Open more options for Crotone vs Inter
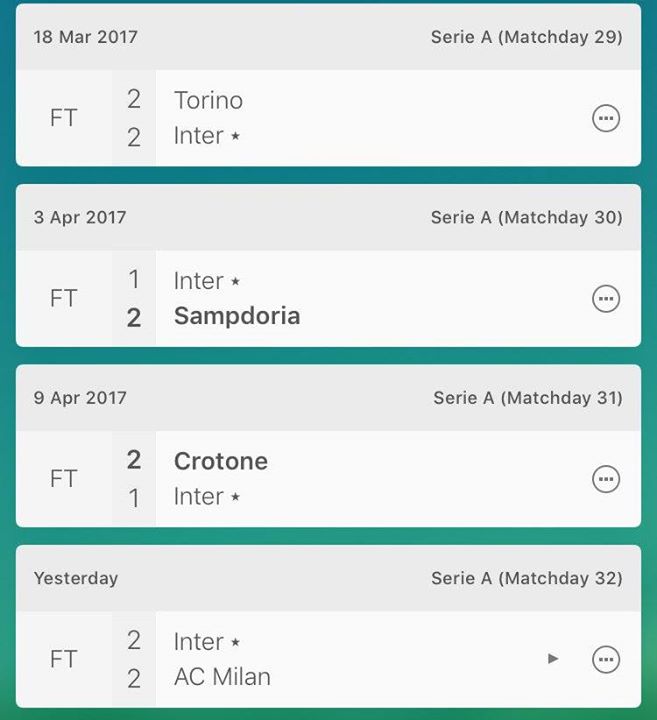The height and width of the screenshot is (720, 657). pyautogui.click(x=606, y=479)
